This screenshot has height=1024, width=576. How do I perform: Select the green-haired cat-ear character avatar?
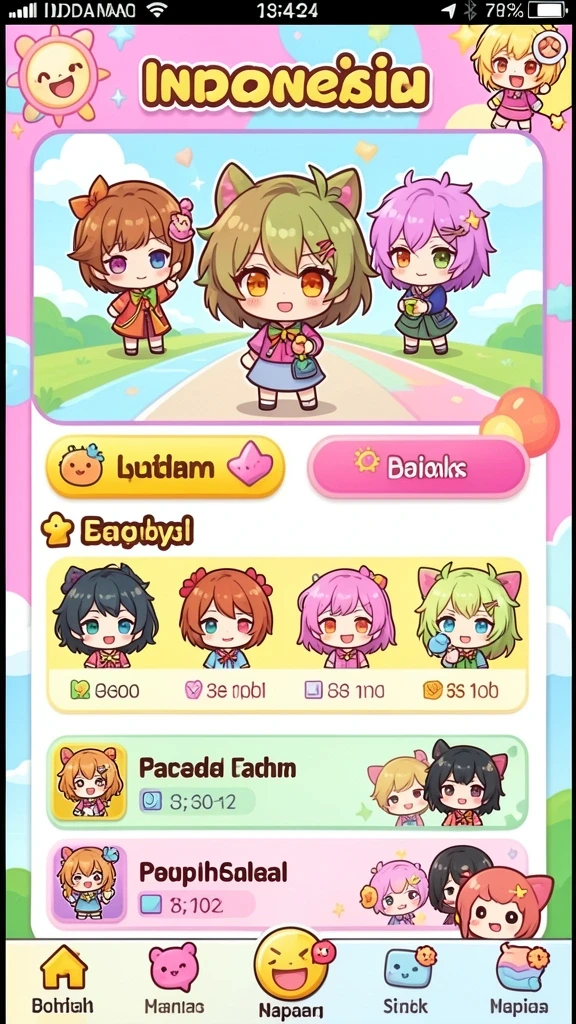point(468,617)
